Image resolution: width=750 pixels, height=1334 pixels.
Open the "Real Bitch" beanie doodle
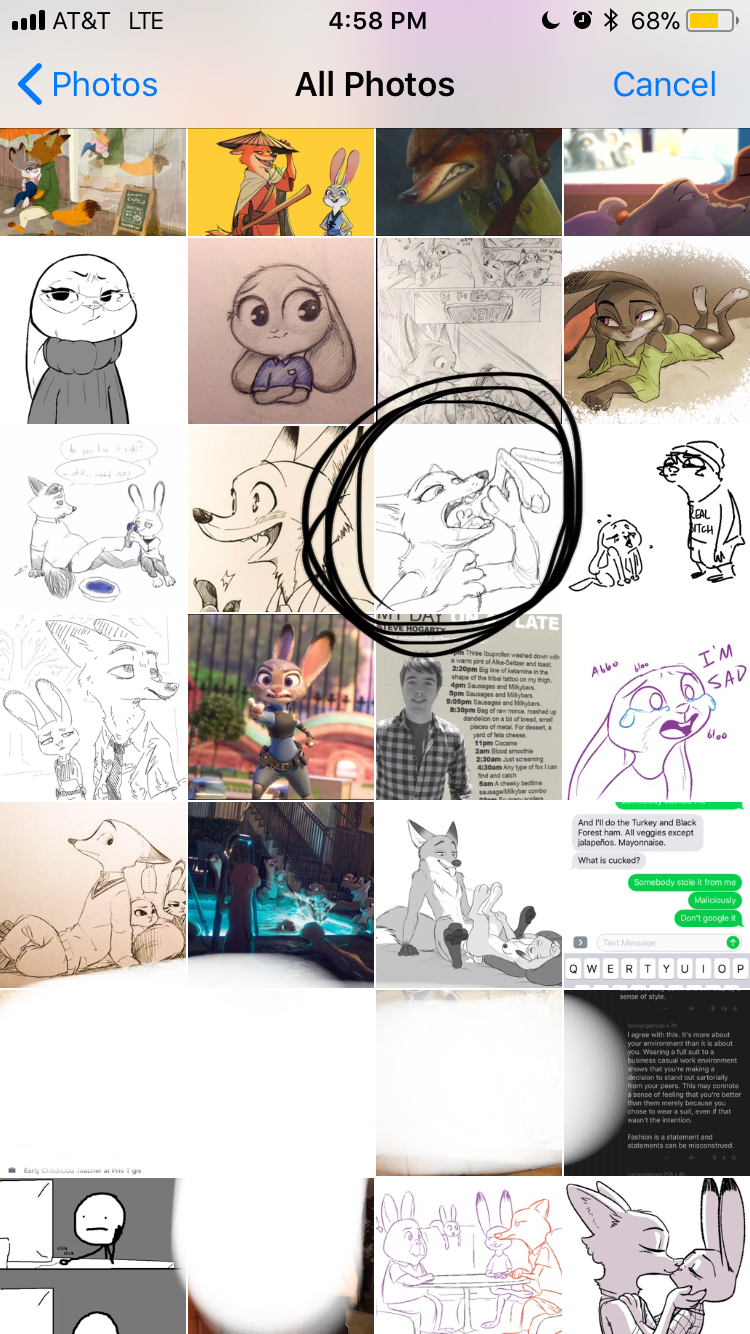[656, 518]
